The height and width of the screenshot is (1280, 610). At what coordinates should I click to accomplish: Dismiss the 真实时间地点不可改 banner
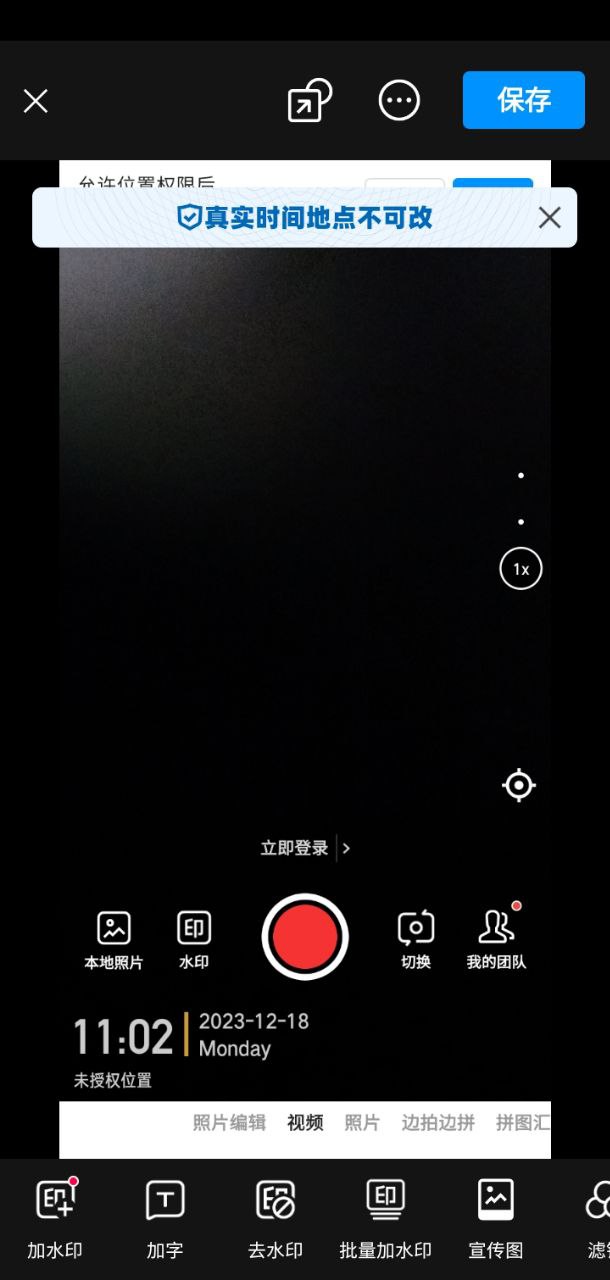549,218
